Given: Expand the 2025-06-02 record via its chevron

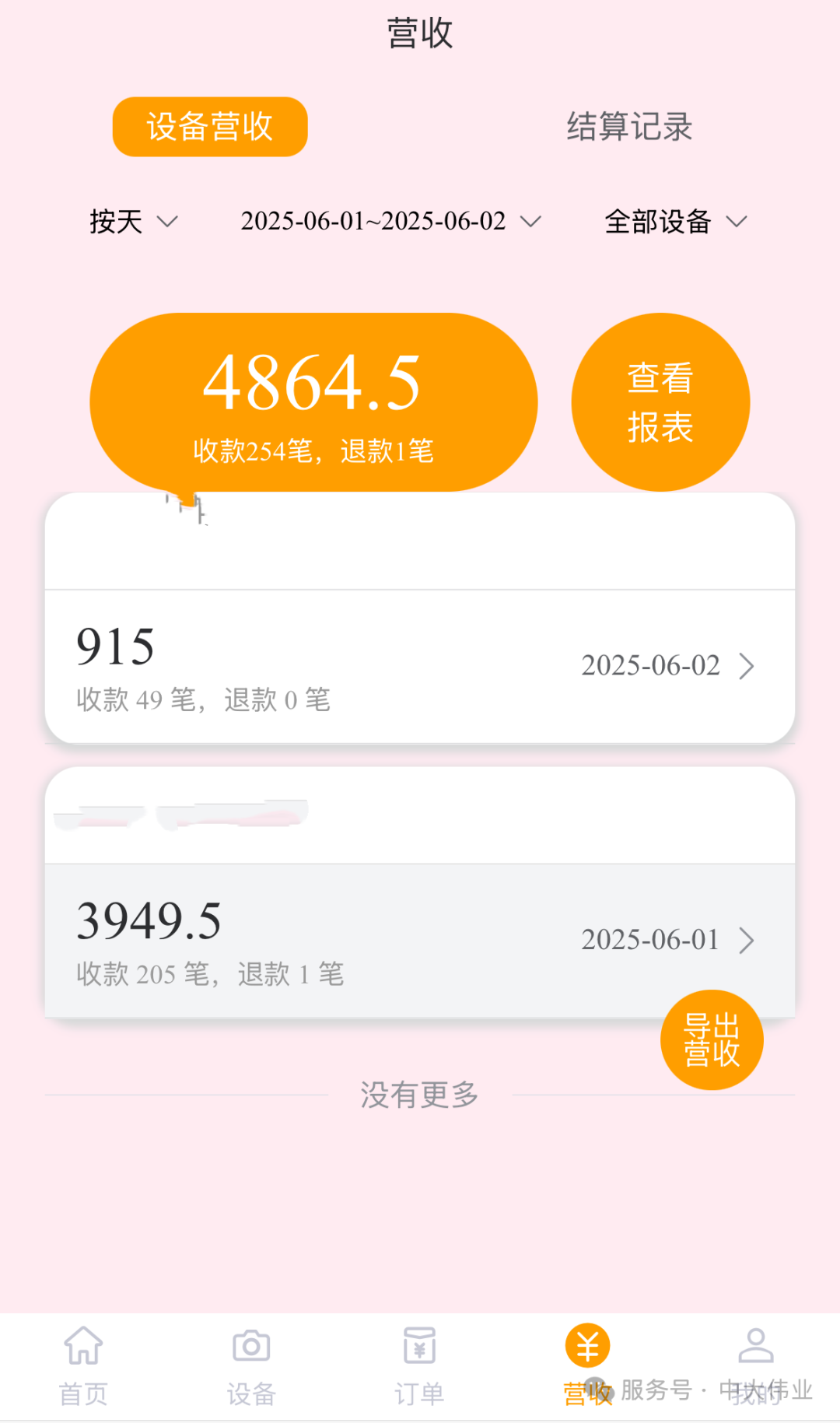Looking at the screenshot, I should point(747,666).
